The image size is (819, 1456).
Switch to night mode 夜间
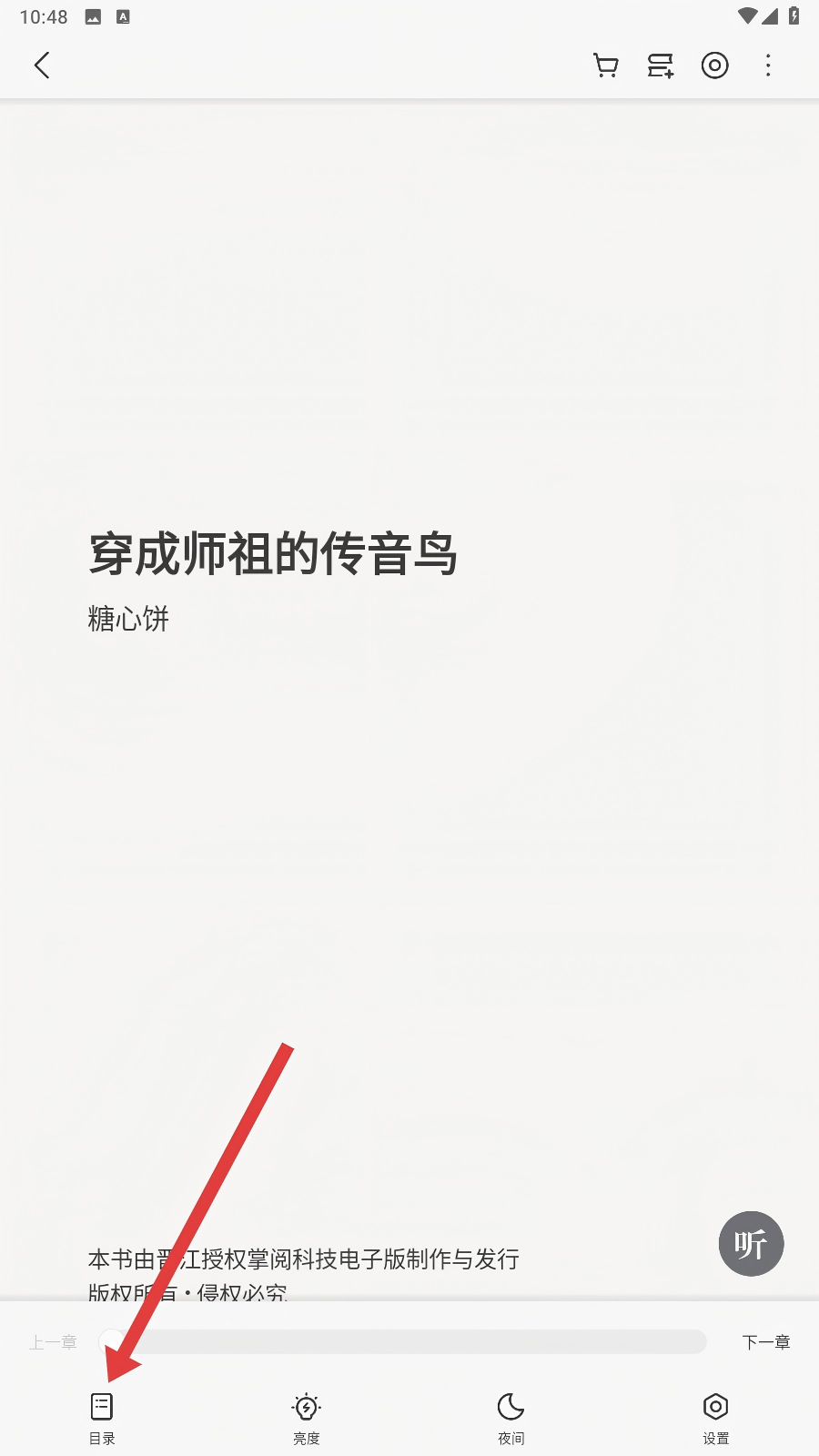(511, 1417)
